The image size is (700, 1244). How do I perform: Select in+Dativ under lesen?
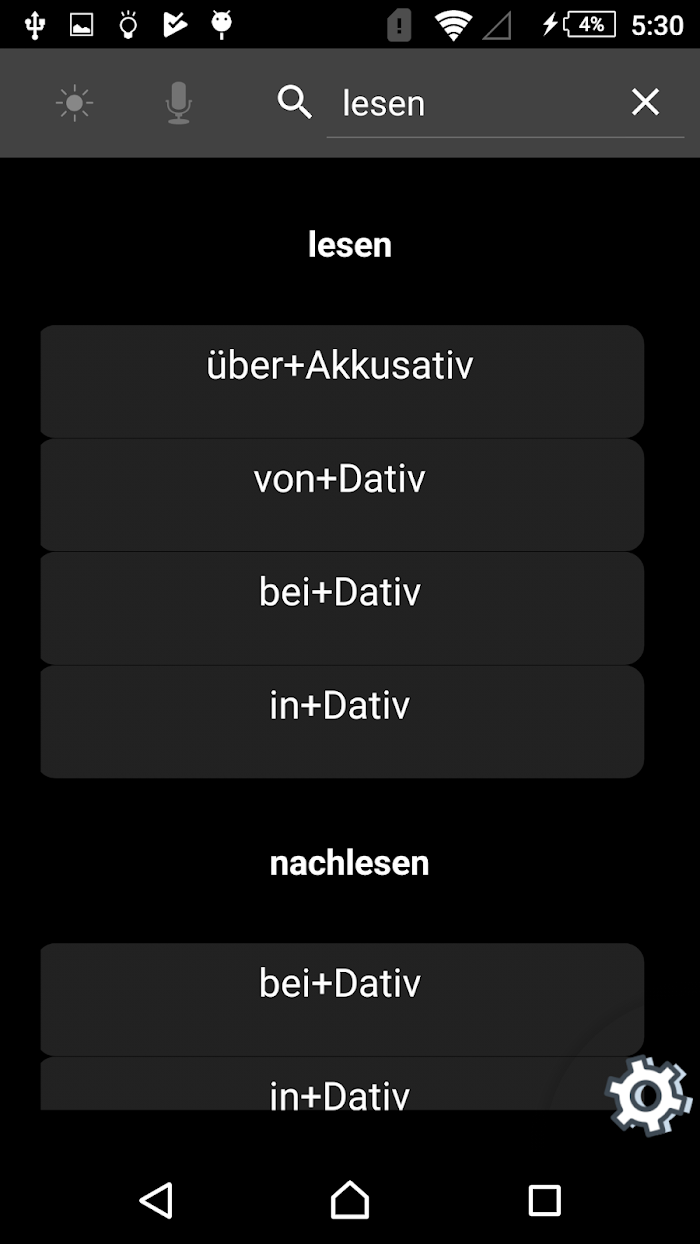(x=341, y=721)
